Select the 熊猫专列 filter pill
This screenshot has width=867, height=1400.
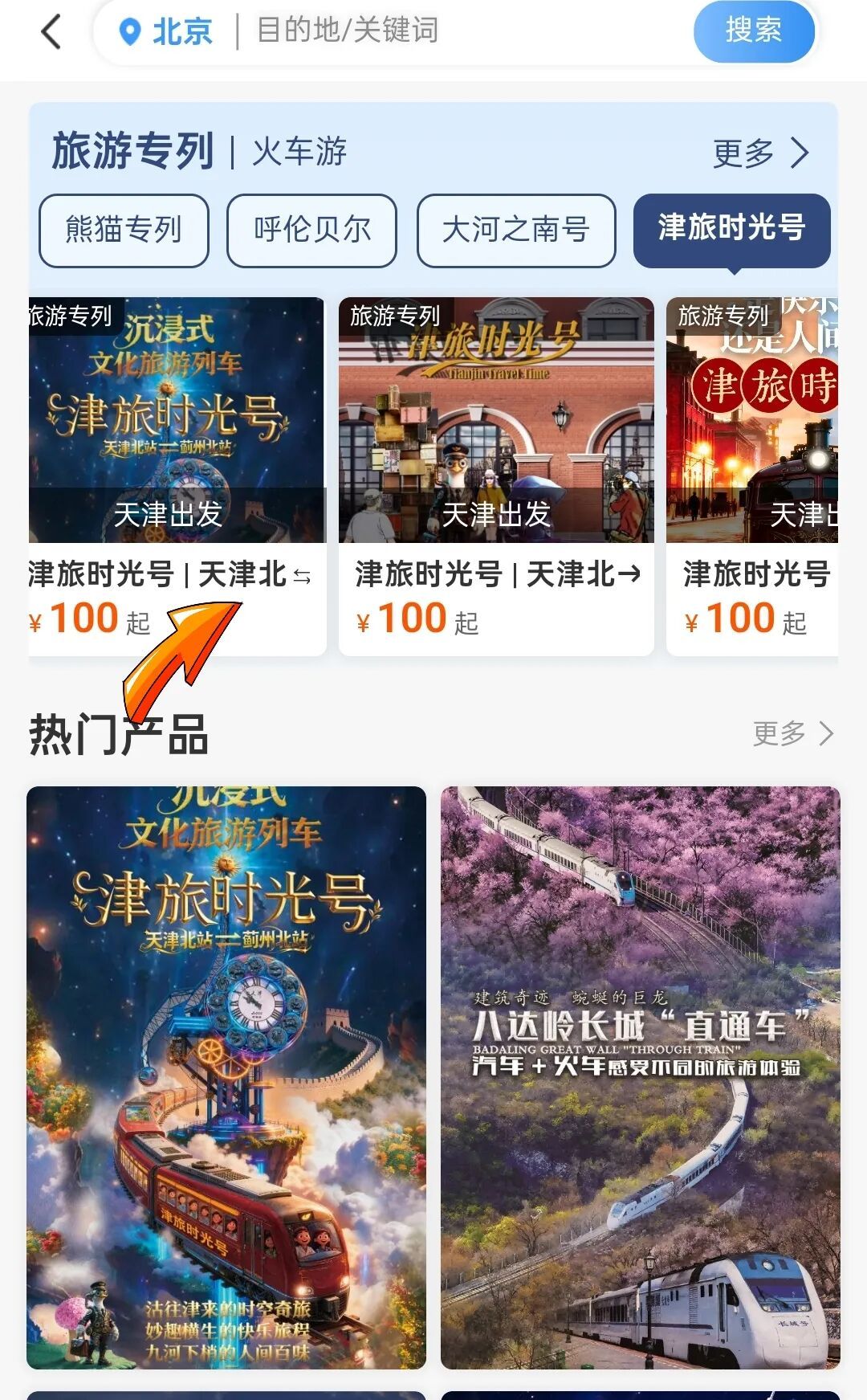coord(122,231)
